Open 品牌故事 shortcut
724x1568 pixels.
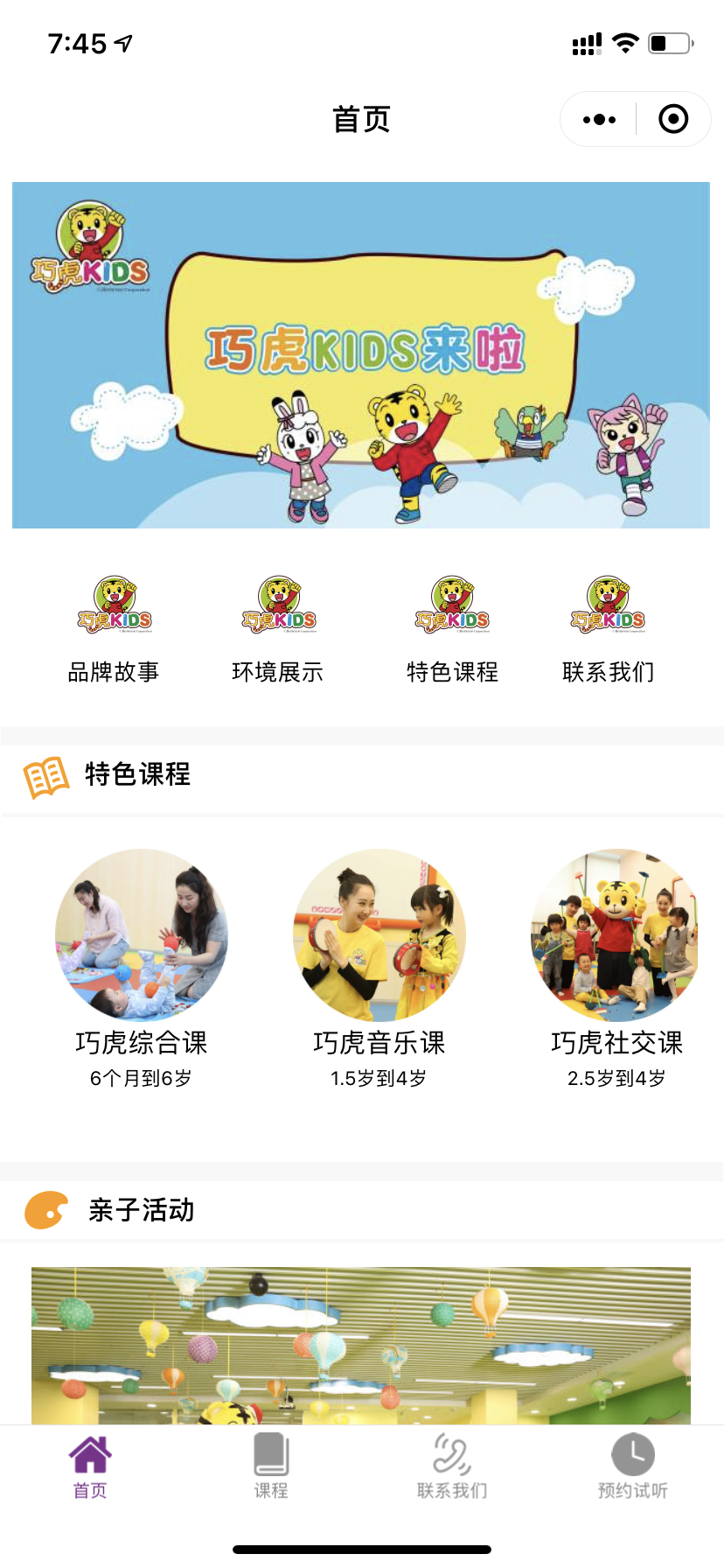(114, 626)
